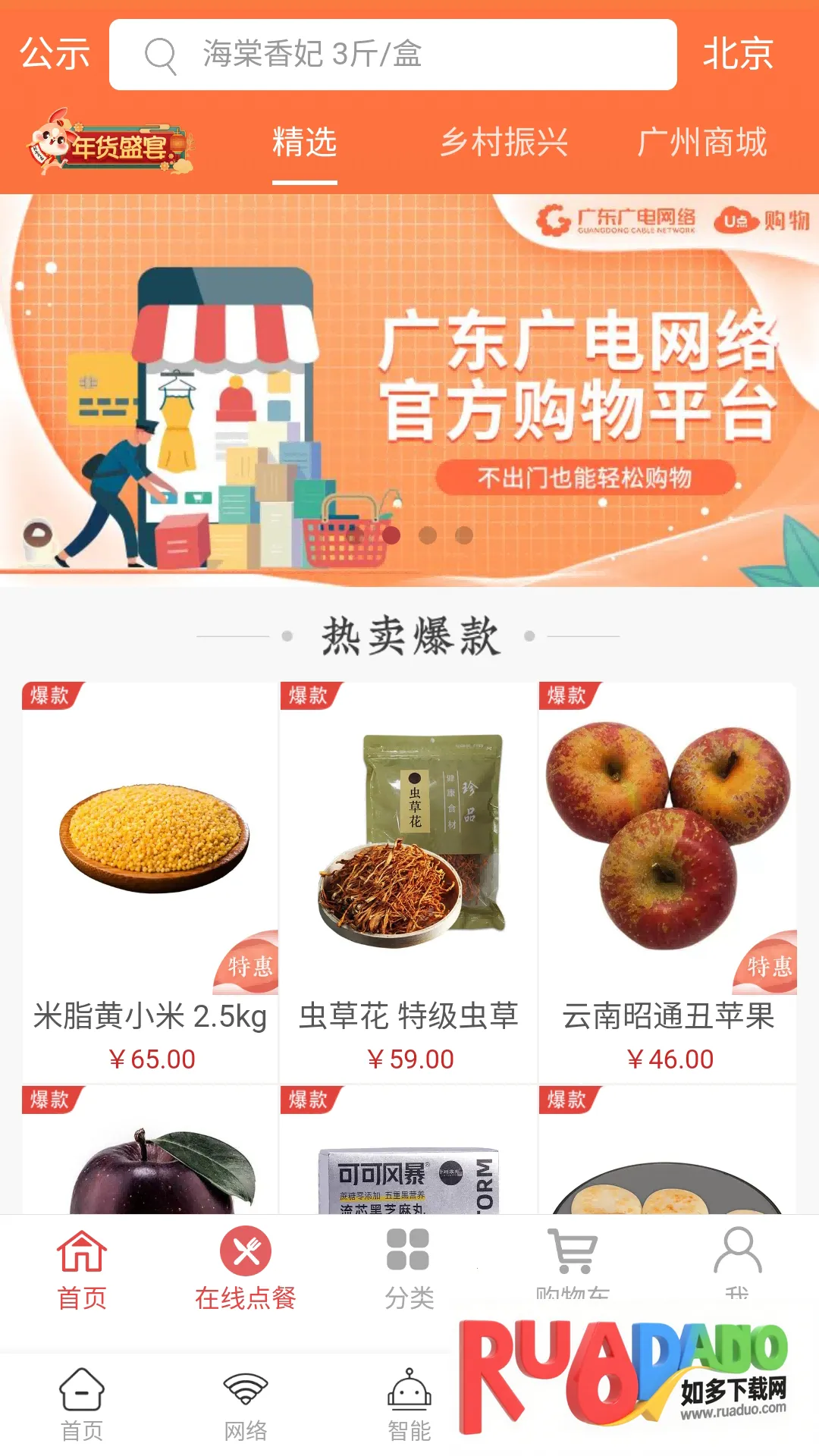This screenshot has height=1456, width=819.
Task: Switch to the 乡村振兴 tab
Action: pos(504,143)
